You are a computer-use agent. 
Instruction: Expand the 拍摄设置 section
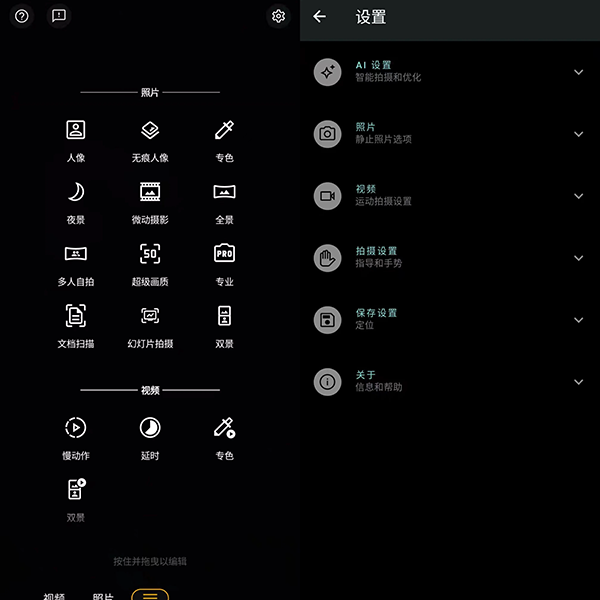(450, 258)
